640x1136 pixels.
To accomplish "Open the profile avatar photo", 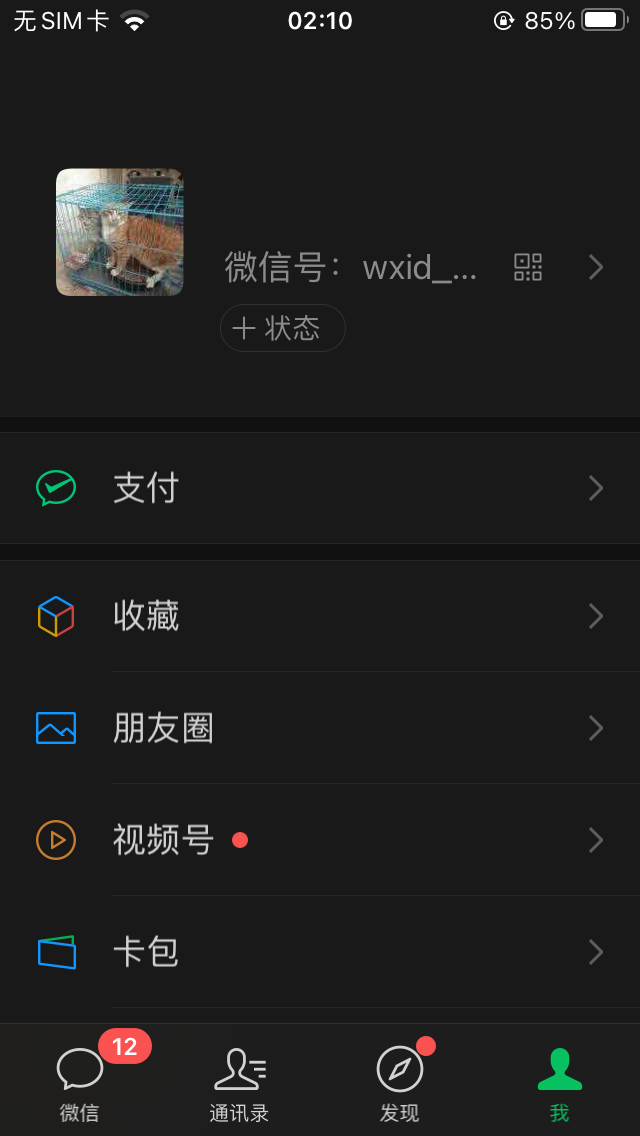I will click(x=120, y=232).
